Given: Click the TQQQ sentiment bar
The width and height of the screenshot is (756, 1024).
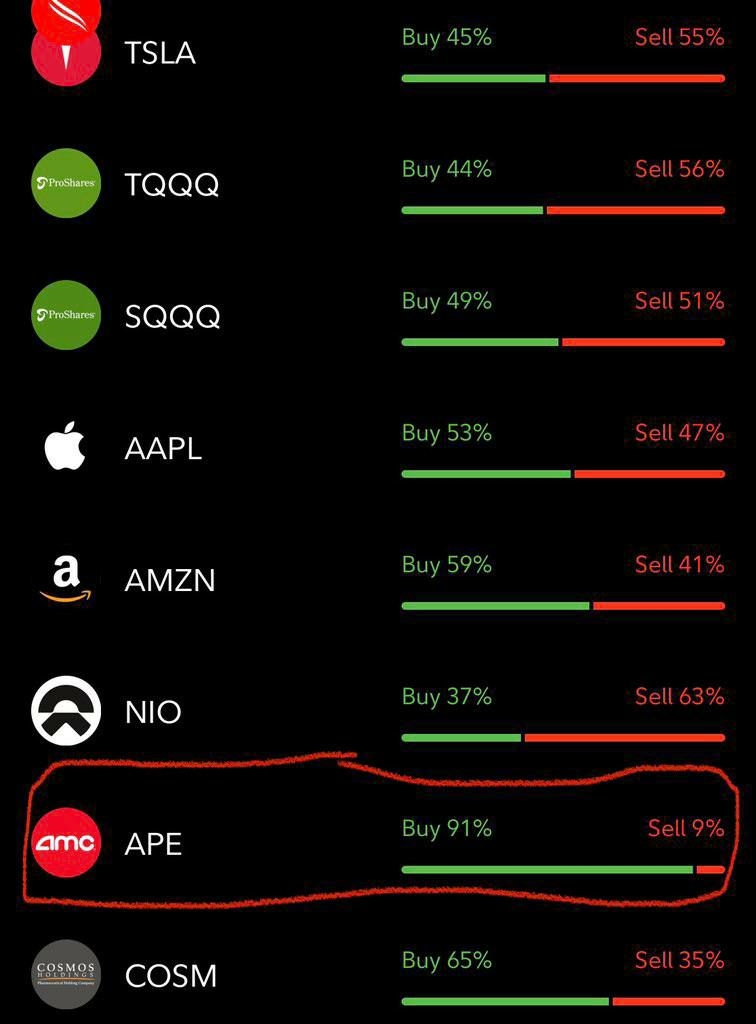Looking at the screenshot, I should (x=562, y=209).
